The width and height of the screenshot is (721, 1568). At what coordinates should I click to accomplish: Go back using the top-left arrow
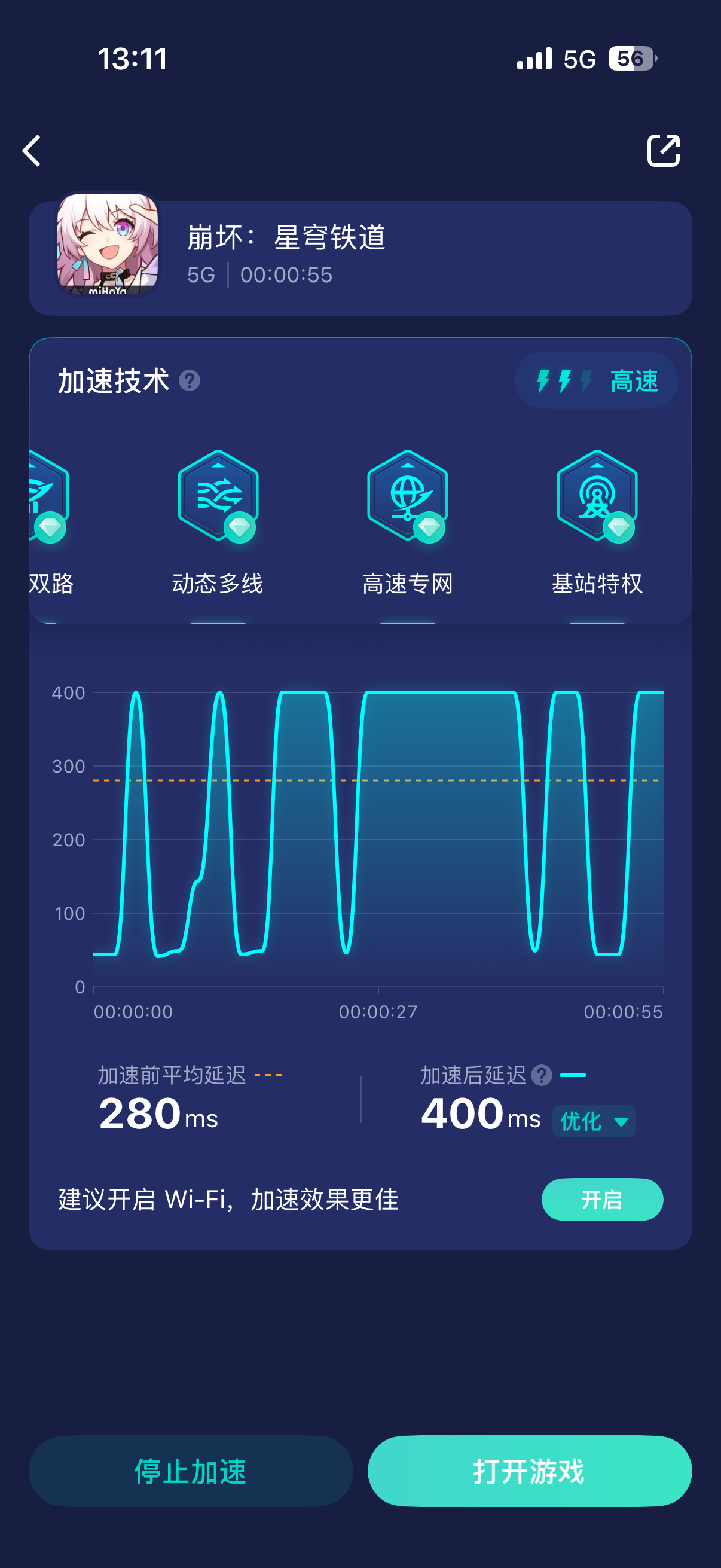(32, 151)
